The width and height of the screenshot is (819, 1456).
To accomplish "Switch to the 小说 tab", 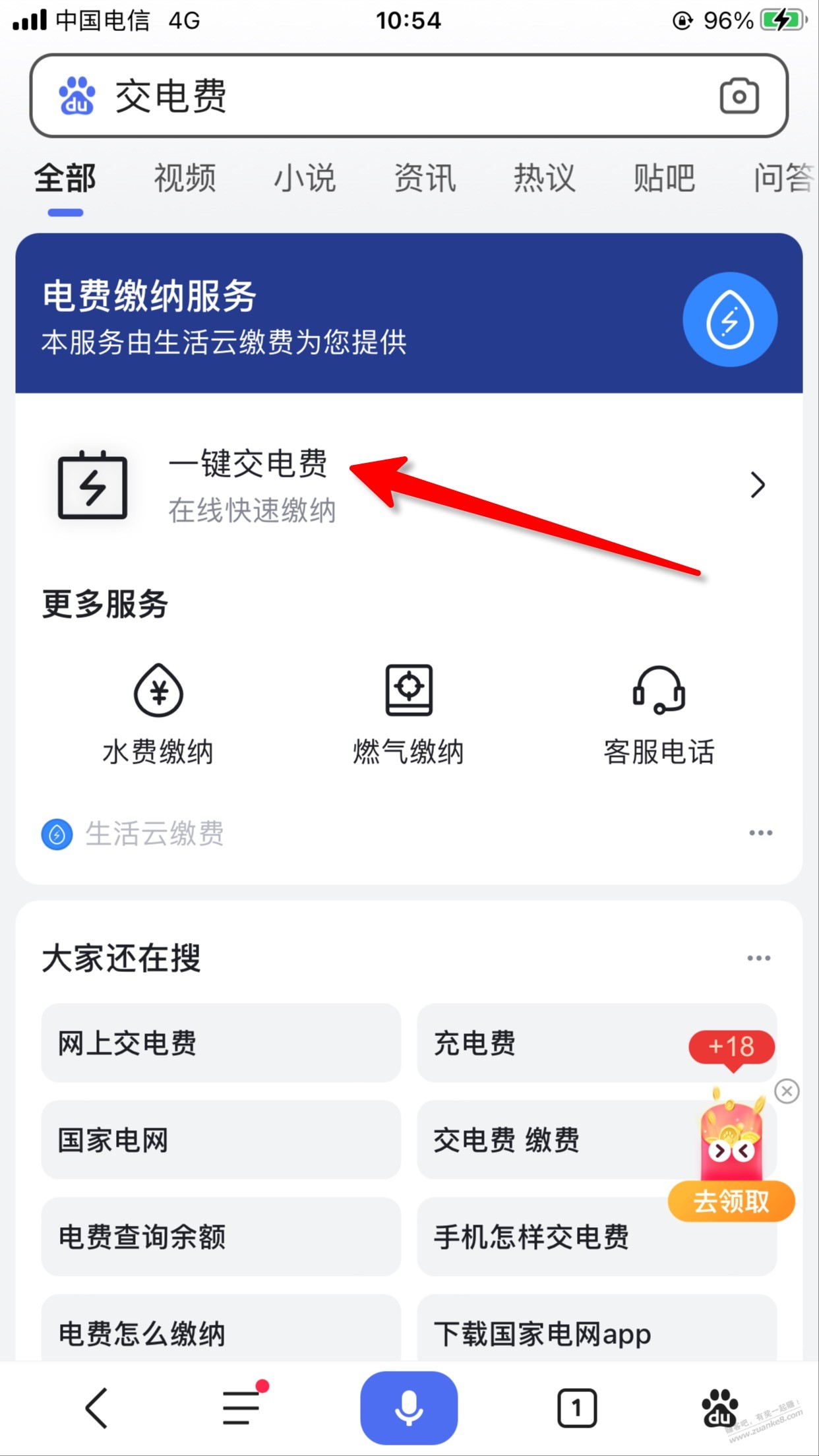I will coord(305,178).
